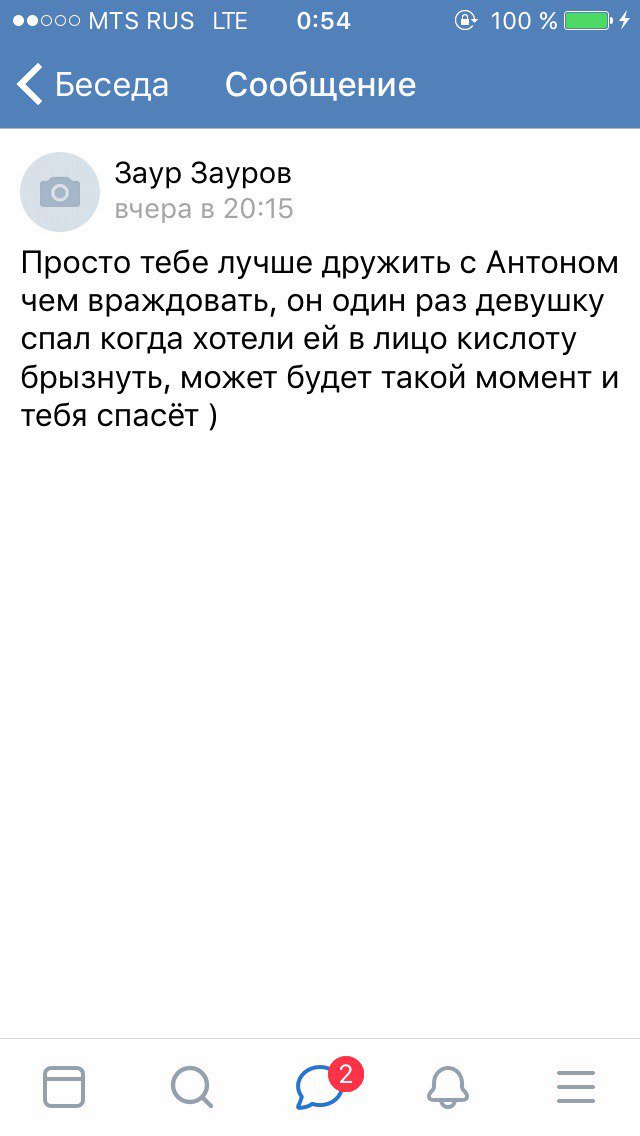Screen dimensions: 640x1136
Task: Open the hamburger menu tab
Action: [576, 1087]
